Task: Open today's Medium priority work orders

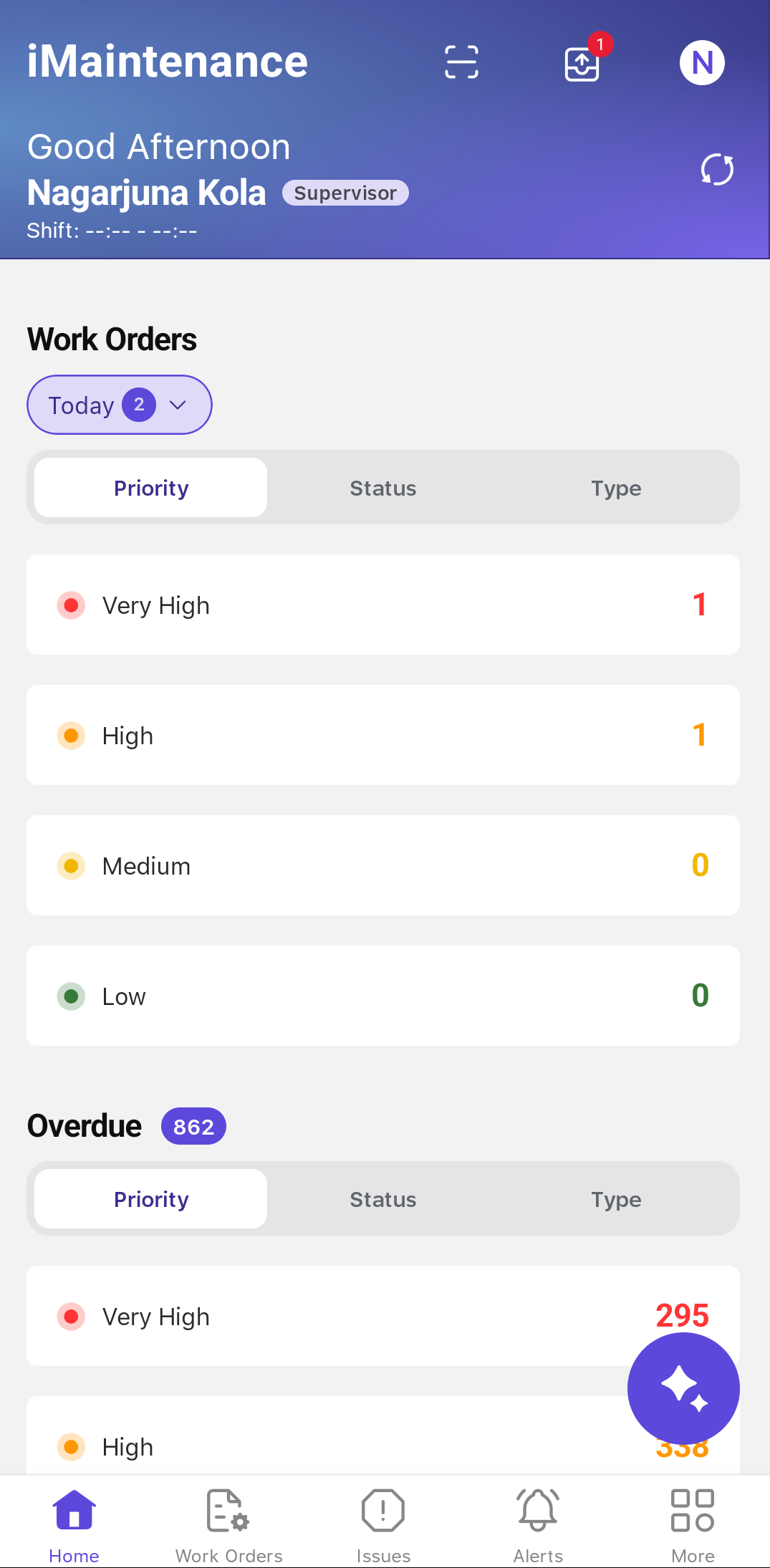Action: coord(383,865)
